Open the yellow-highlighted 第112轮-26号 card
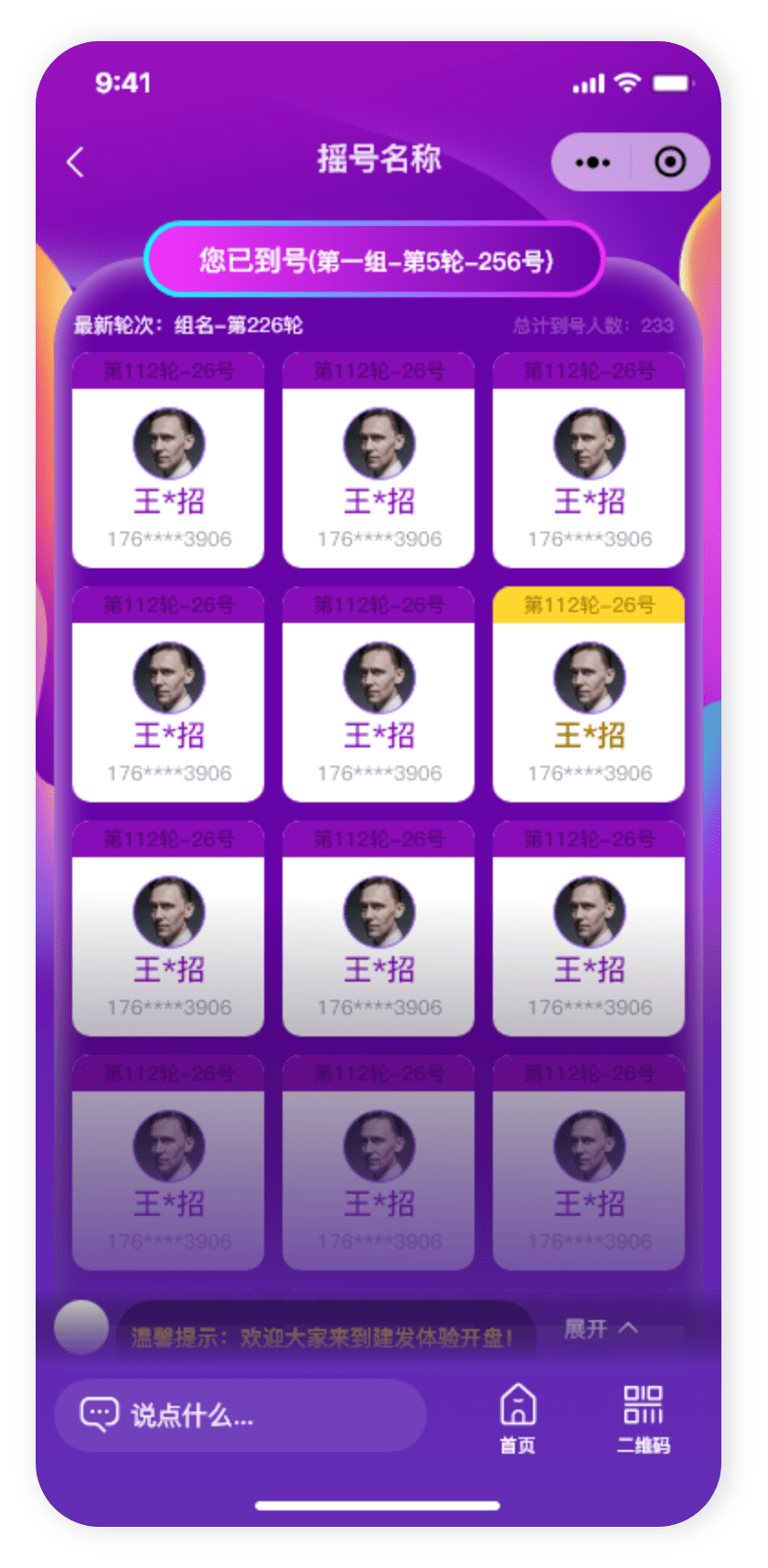The width and height of the screenshot is (768, 1568). click(589, 695)
